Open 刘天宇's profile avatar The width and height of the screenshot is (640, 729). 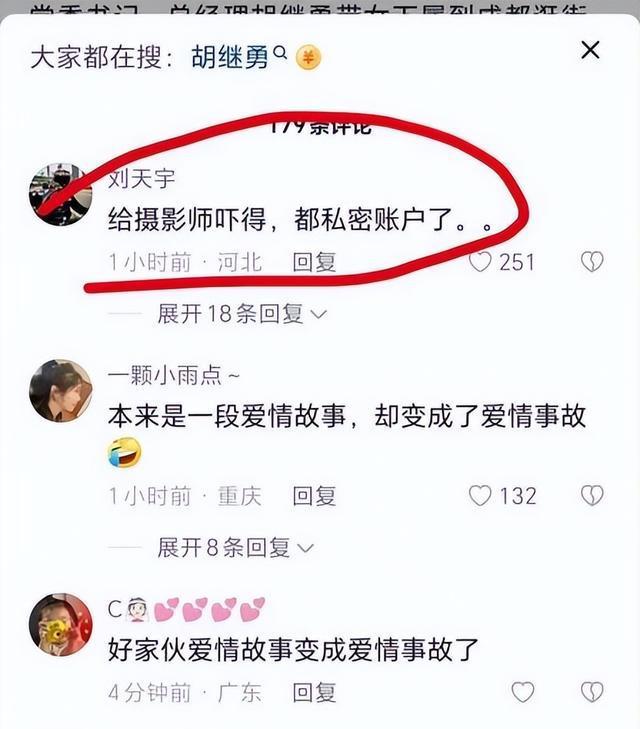(60, 194)
